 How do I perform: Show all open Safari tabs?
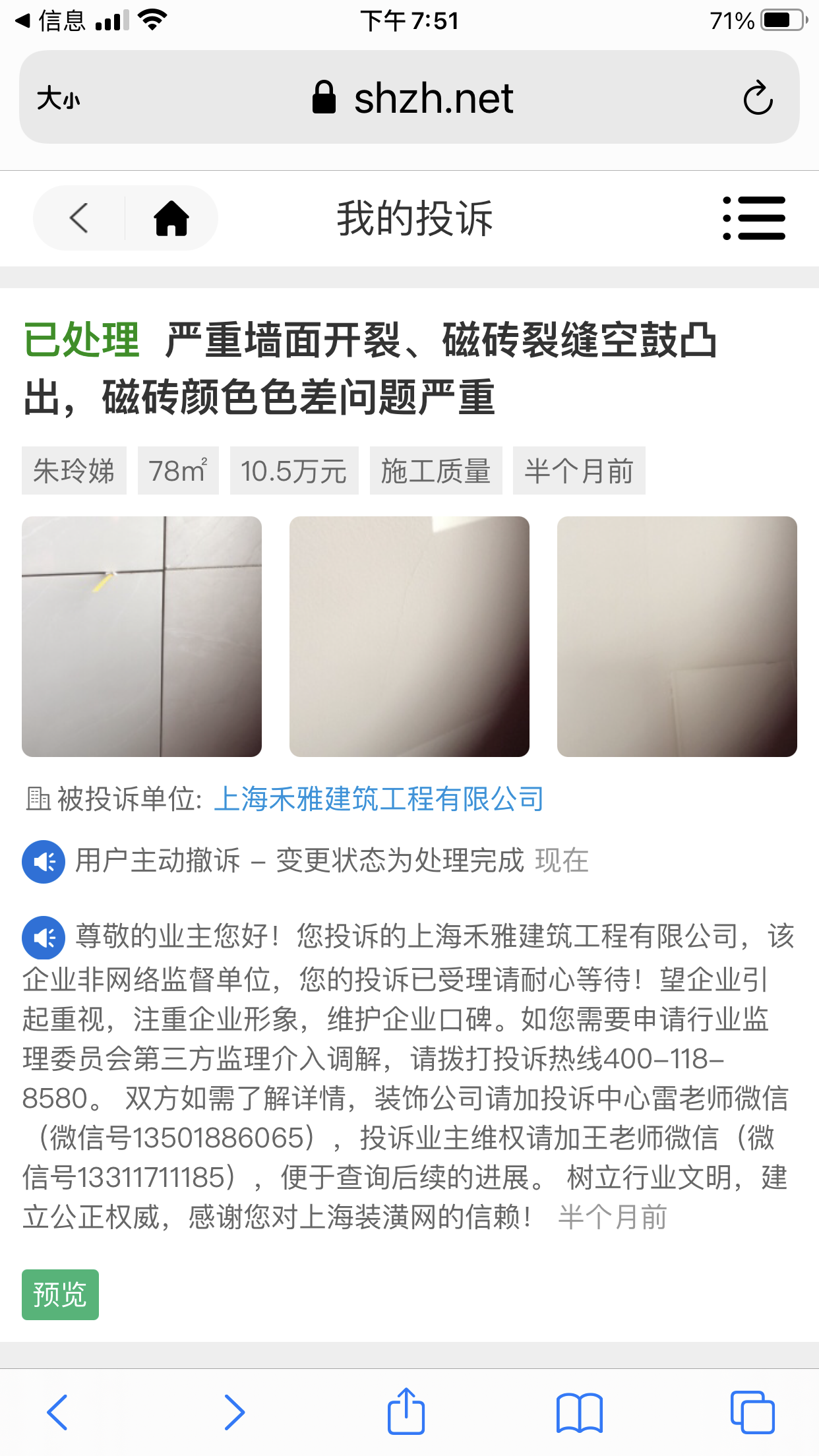pos(752,1412)
